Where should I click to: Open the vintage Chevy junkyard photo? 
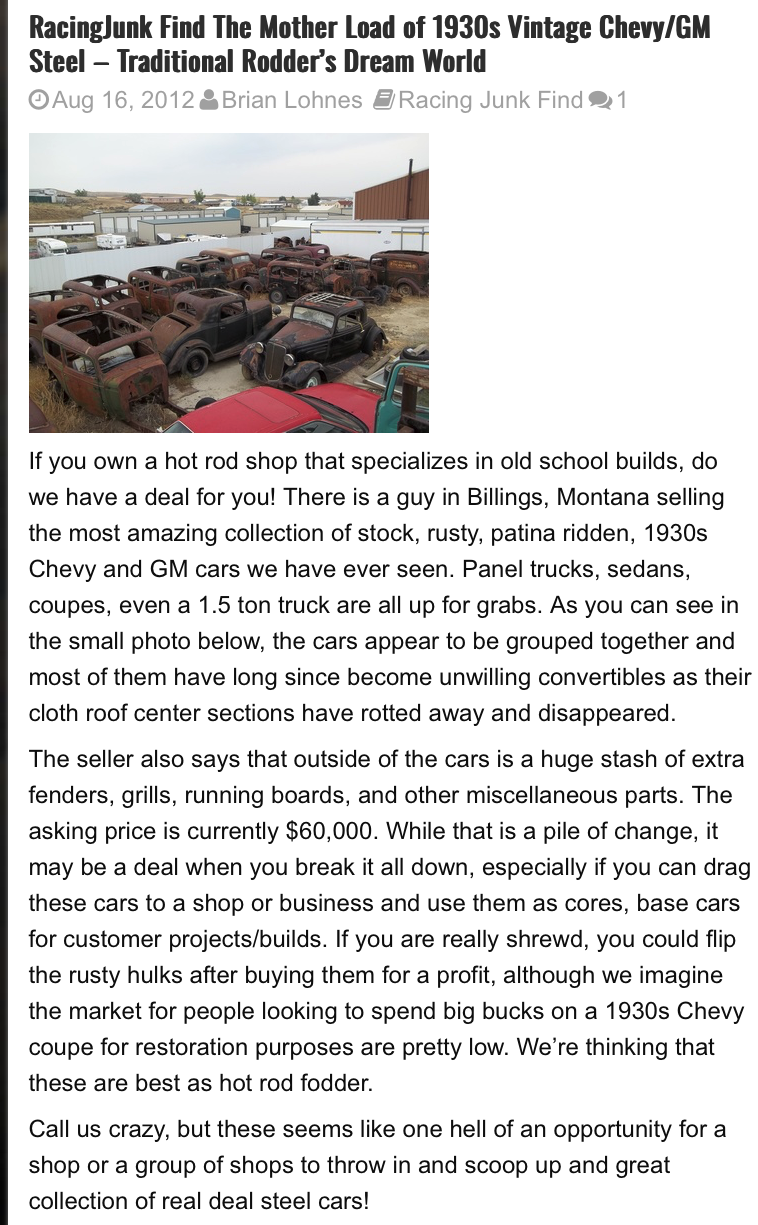(229, 283)
